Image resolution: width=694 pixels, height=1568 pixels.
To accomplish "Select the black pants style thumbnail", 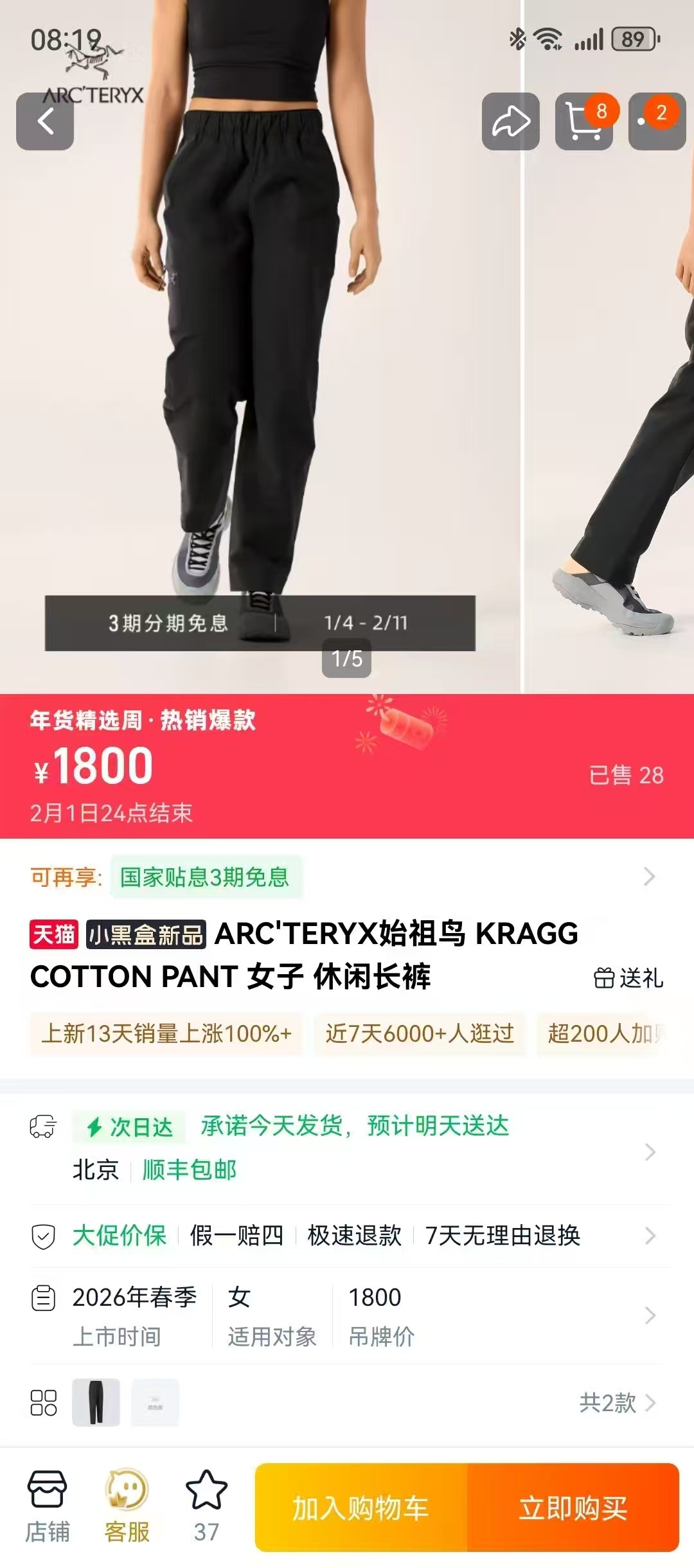I will coord(96,1402).
